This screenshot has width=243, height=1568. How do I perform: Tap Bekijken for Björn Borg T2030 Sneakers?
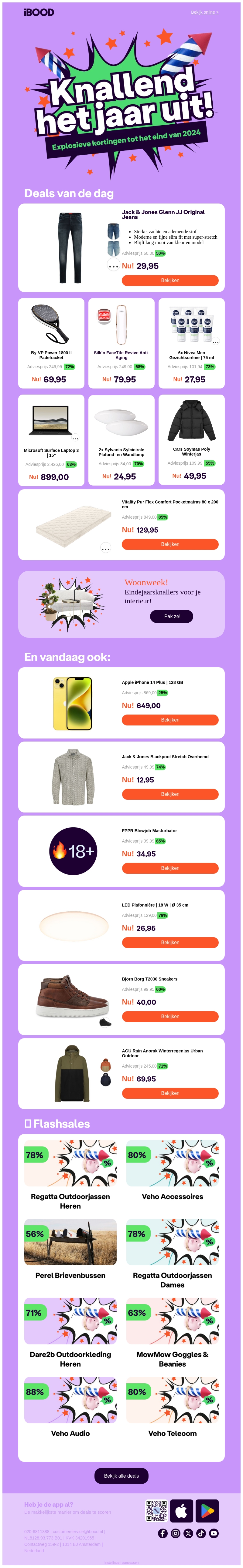tap(170, 1017)
